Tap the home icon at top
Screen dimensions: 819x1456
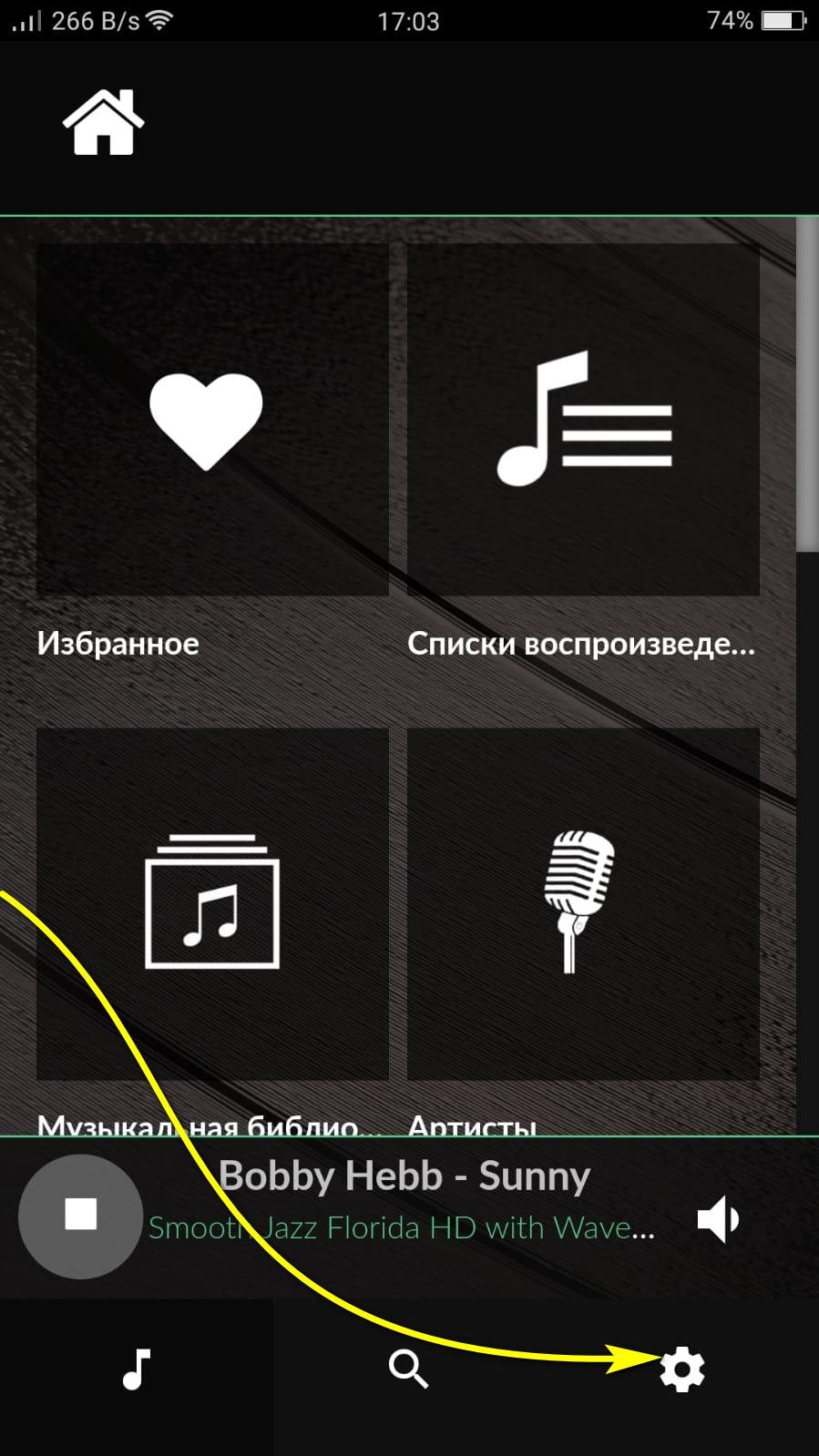tap(103, 123)
